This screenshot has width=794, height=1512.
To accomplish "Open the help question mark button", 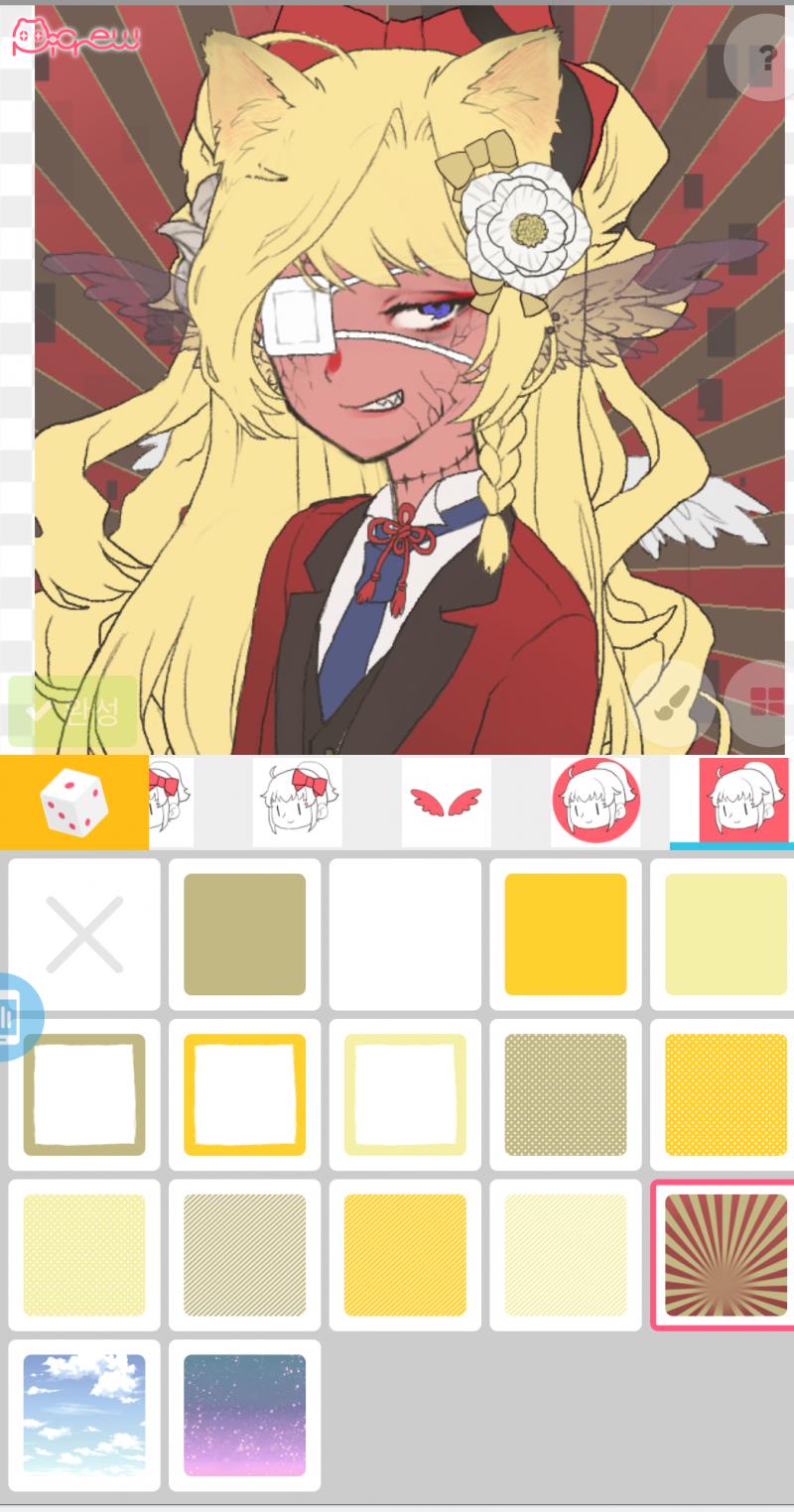I will tap(762, 58).
